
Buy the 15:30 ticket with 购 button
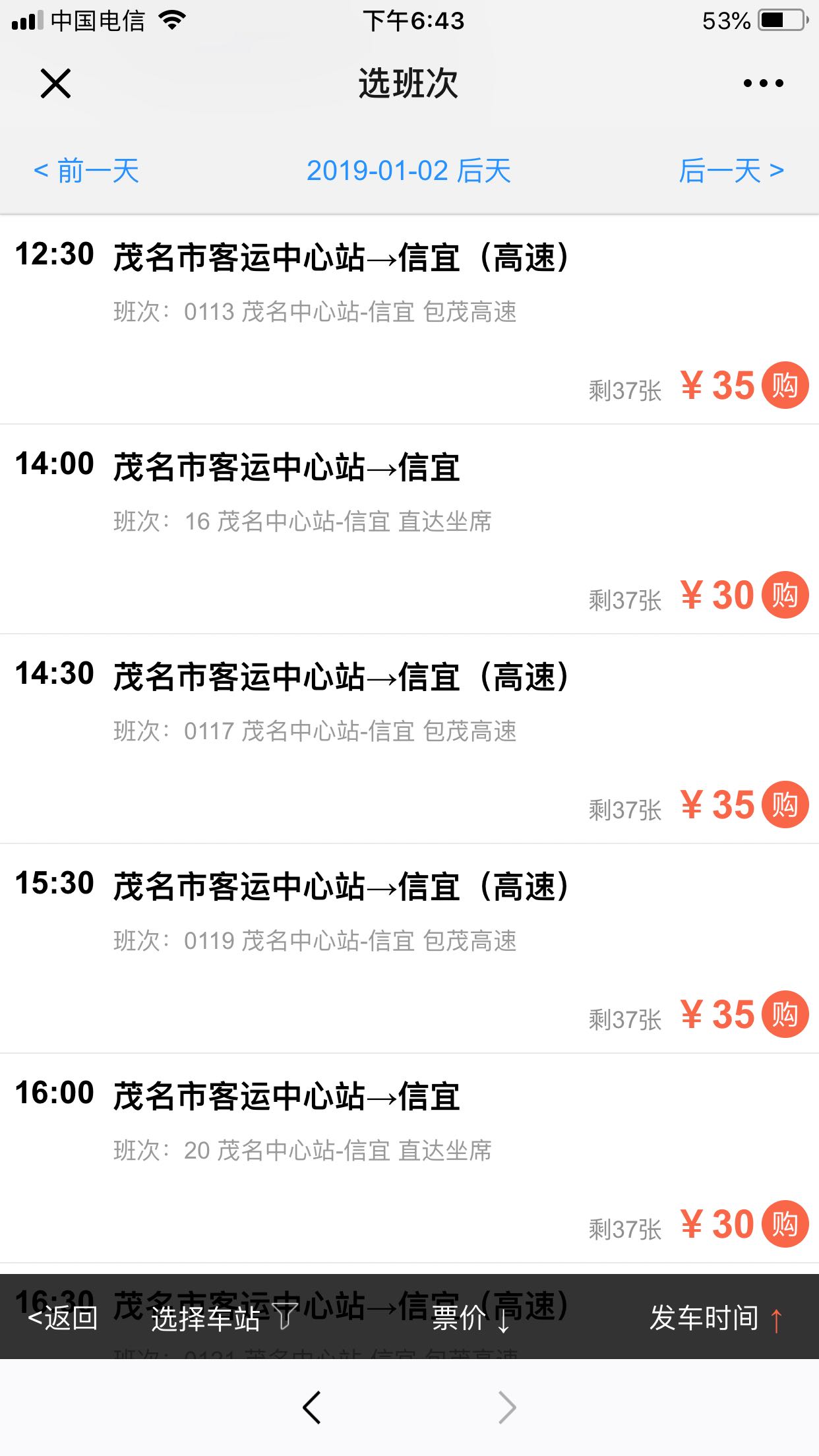pos(785,1014)
